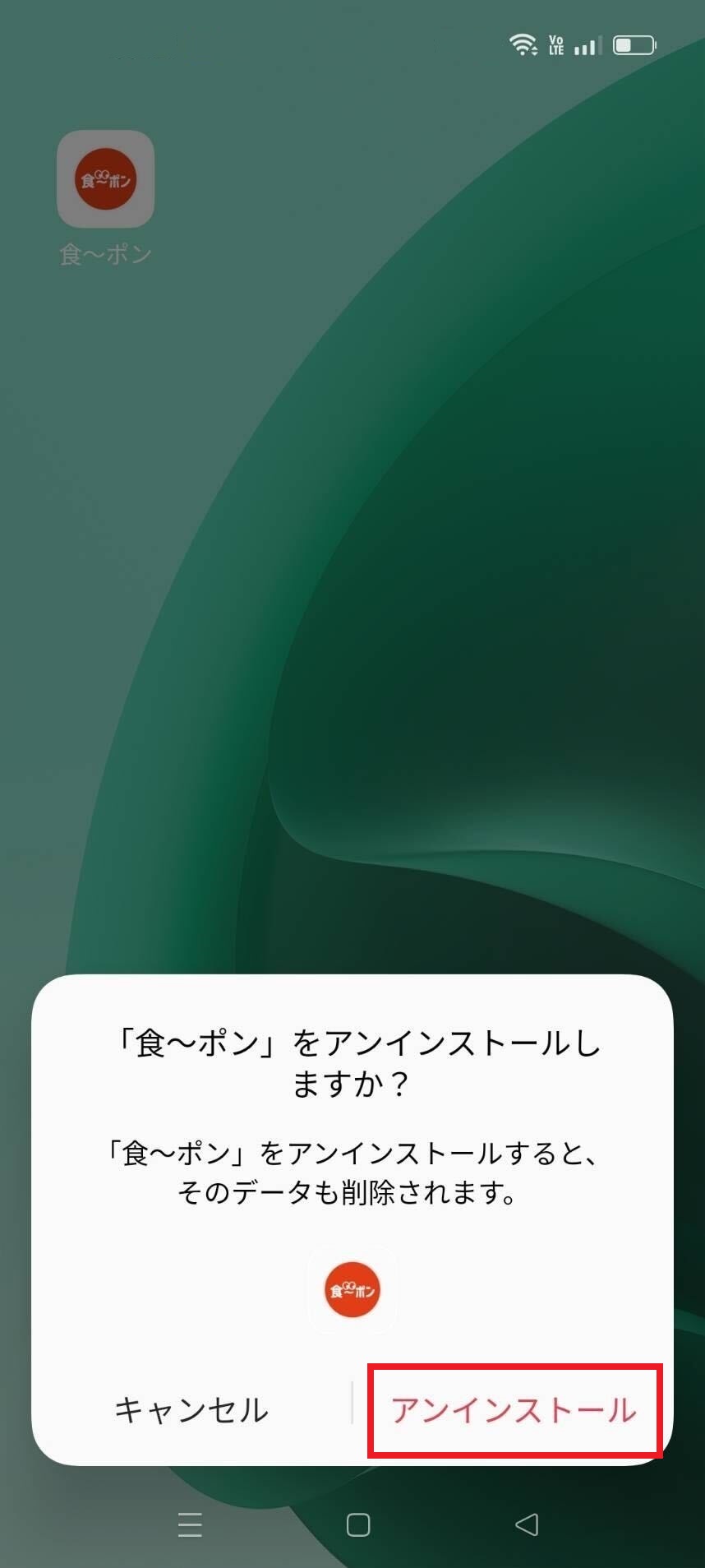The image size is (705, 1568).
Task: Go to home via navigation bar
Action: coord(357,1524)
